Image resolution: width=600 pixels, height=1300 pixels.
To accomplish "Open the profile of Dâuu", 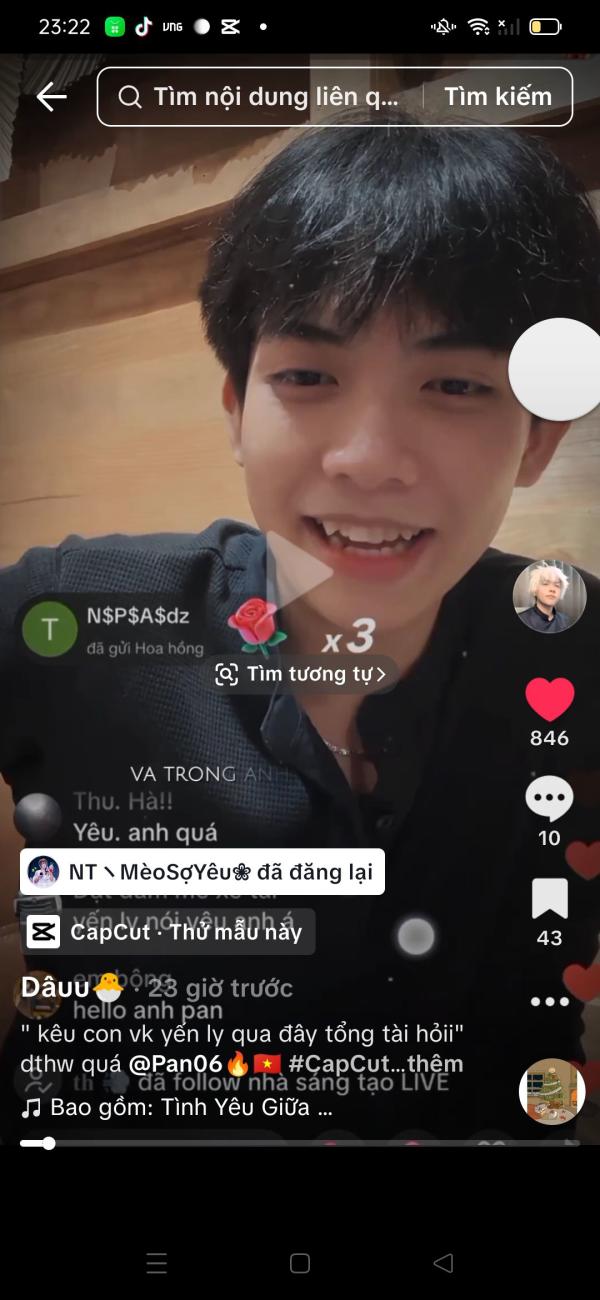I will tap(57, 988).
